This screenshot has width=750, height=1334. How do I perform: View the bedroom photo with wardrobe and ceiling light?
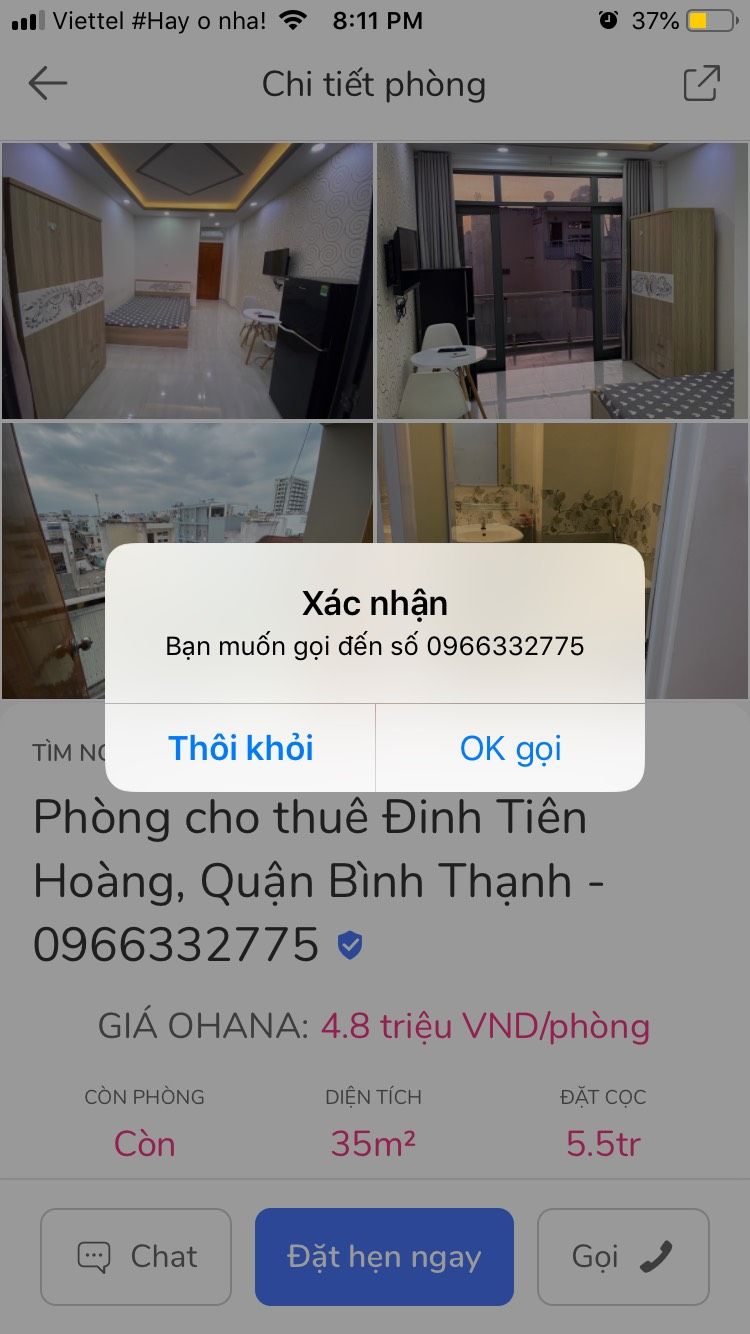tap(187, 280)
